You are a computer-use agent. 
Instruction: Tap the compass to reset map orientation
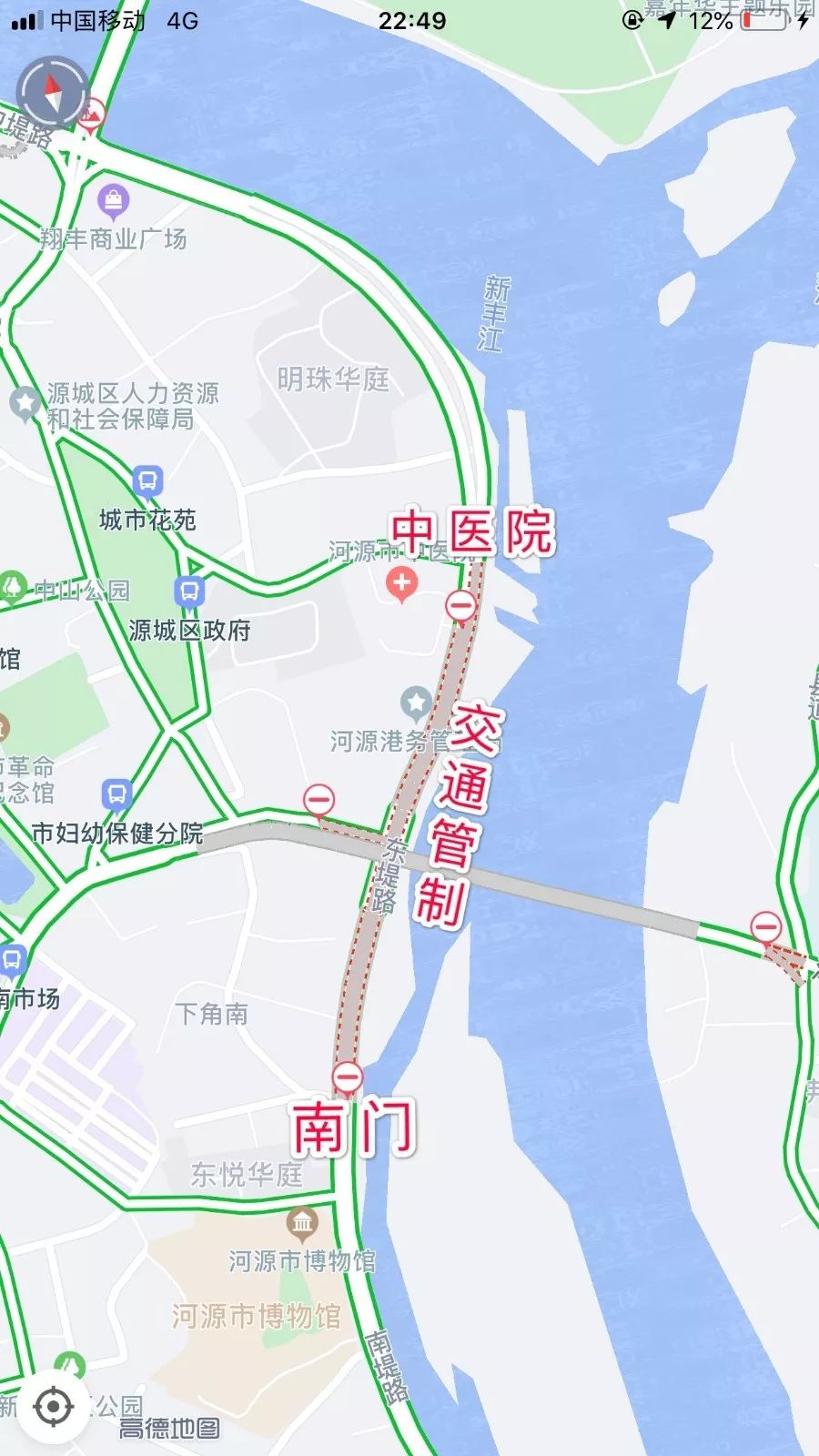coord(52,92)
